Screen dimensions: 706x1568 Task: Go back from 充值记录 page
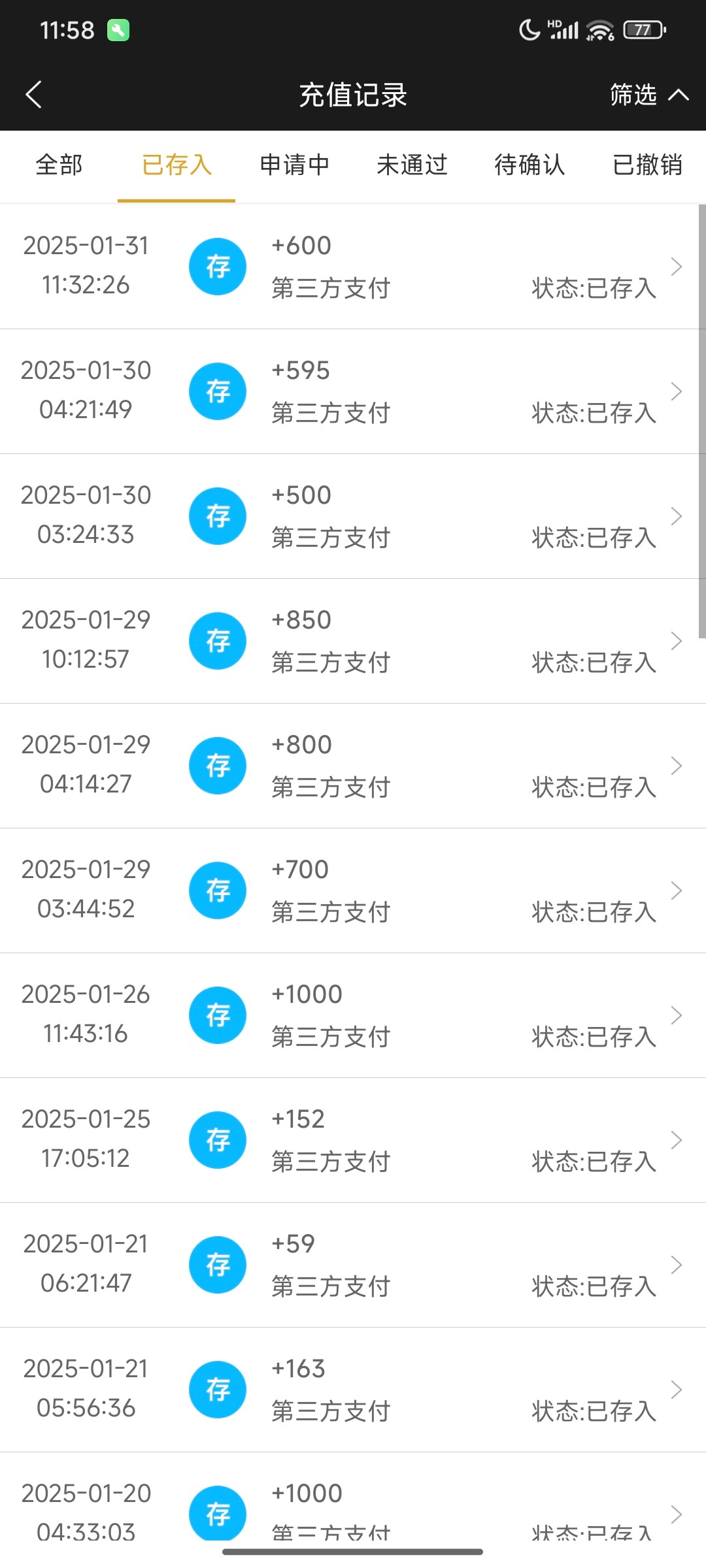(x=34, y=95)
